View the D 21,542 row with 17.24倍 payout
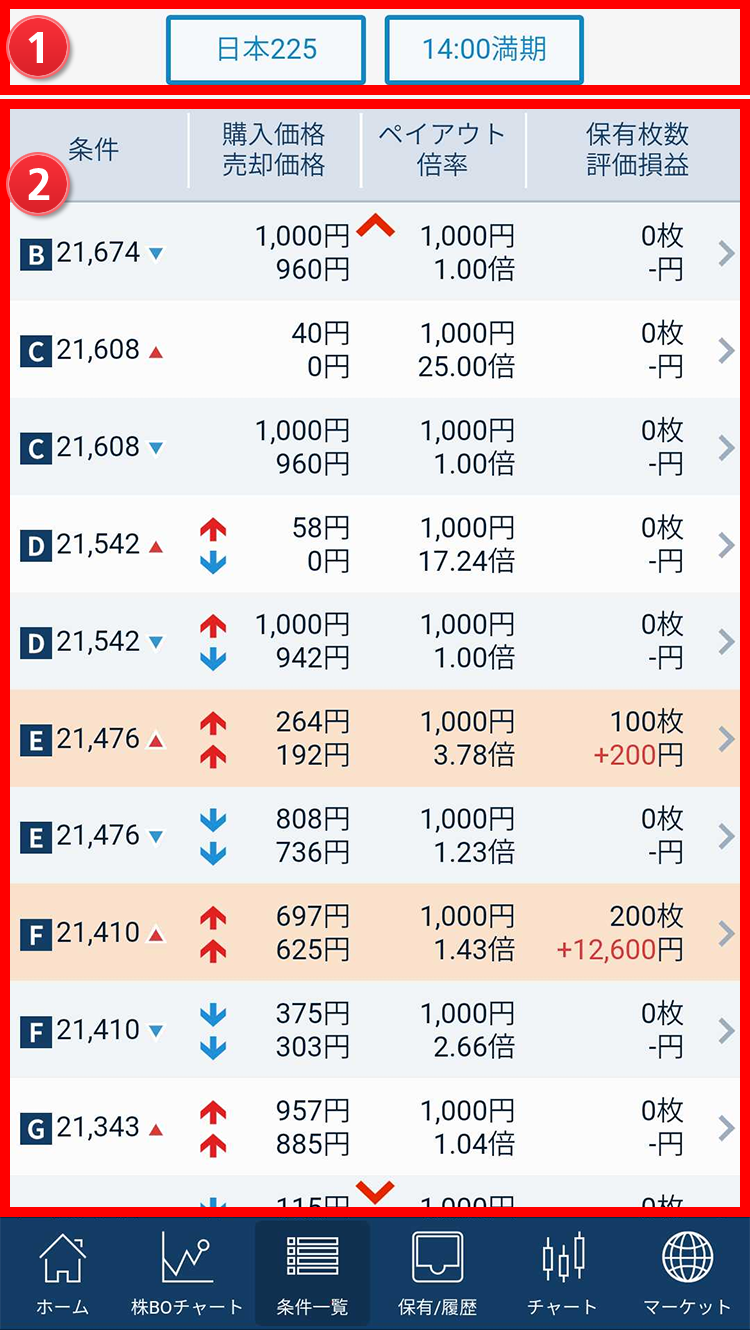750x1330 pixels. tap(375, 544)
